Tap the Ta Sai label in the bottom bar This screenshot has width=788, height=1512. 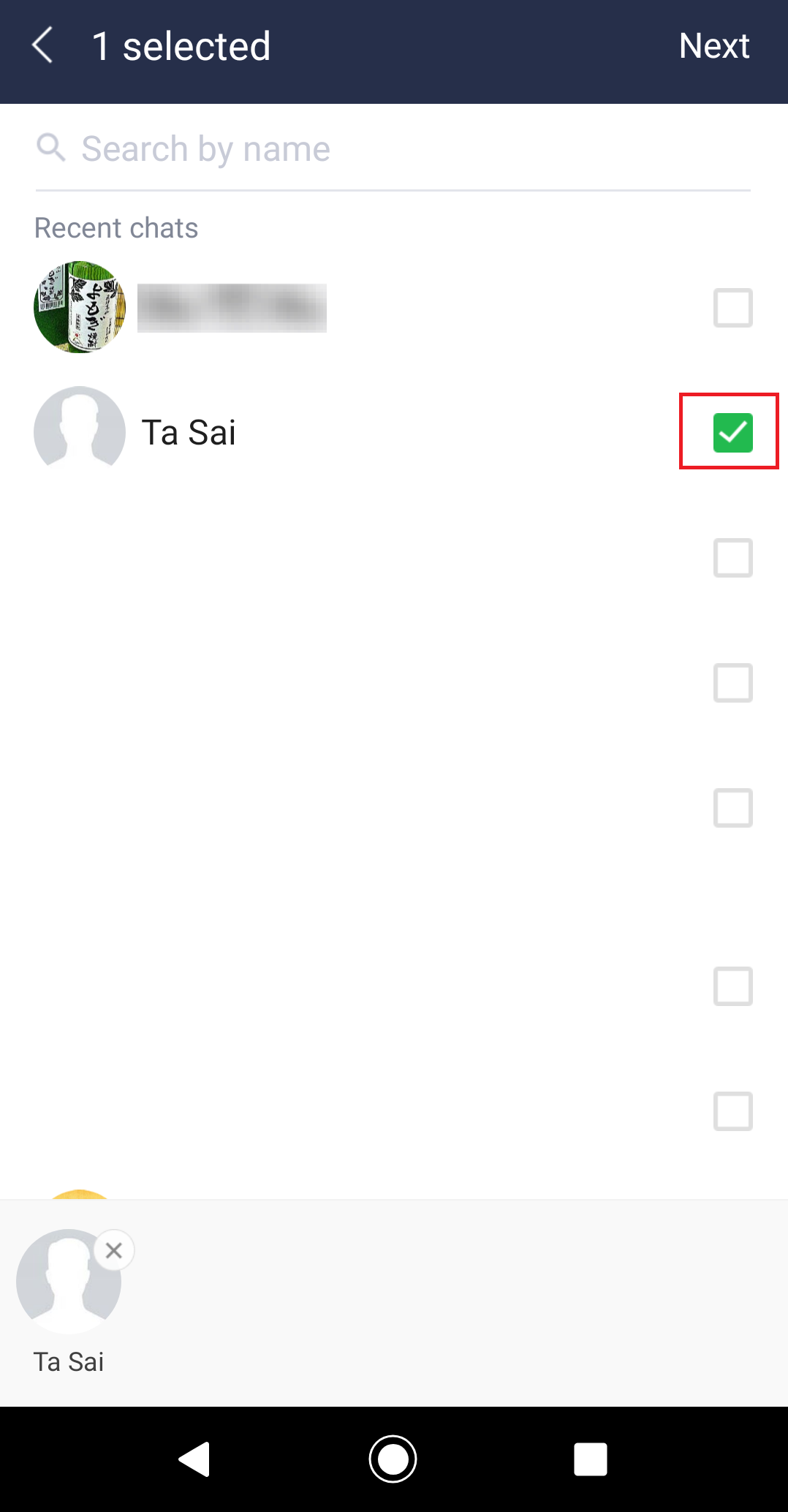coord(70,1361)
